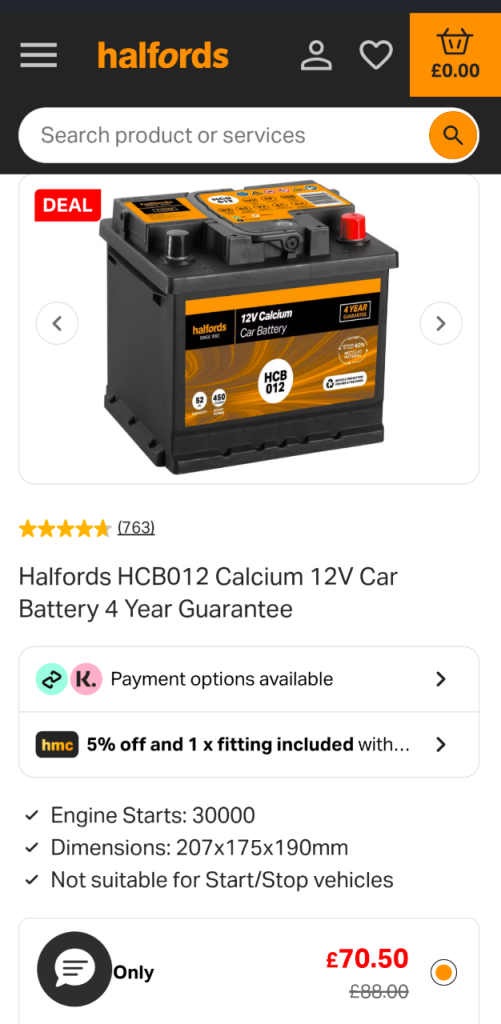This screenshot has width=501, height=1024.
Task: Show the next product image
Action: (x=441, y=323)
